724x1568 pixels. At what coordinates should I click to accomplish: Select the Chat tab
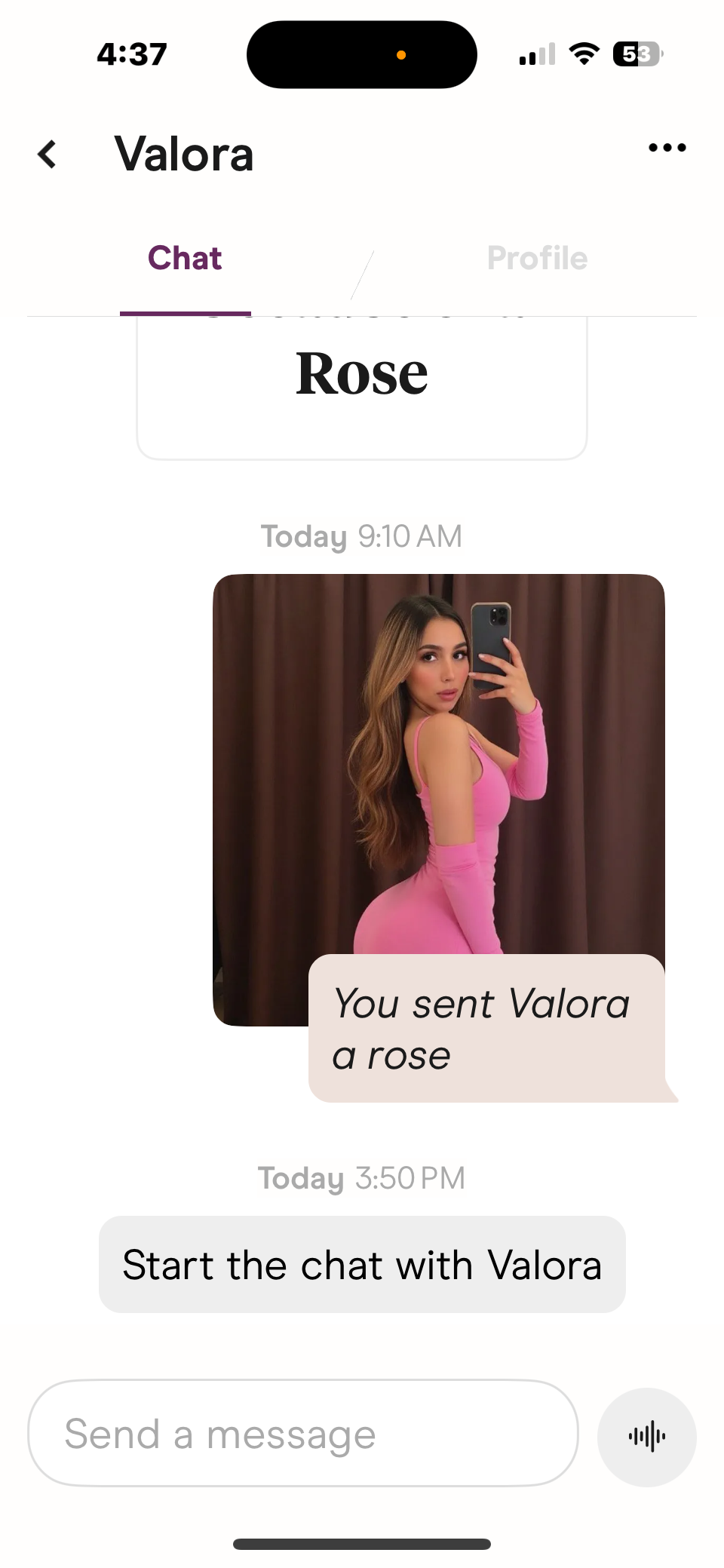(x=185, y=259)
